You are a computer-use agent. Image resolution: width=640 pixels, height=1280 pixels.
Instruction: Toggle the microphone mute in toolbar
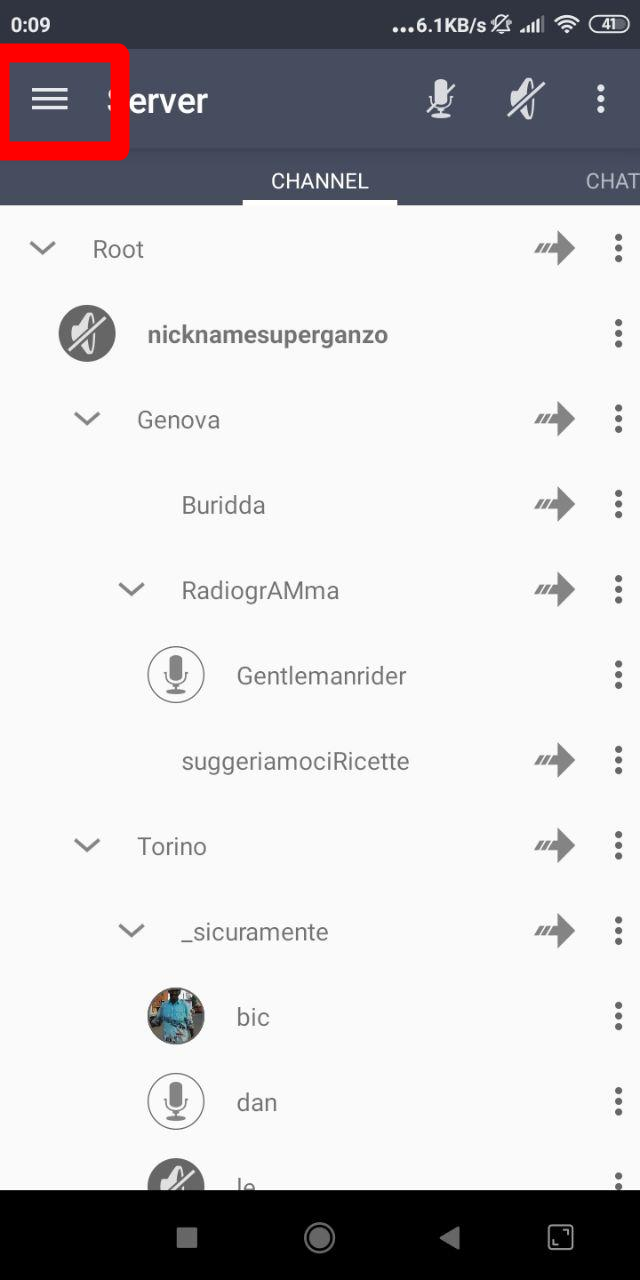click(441, 99)
